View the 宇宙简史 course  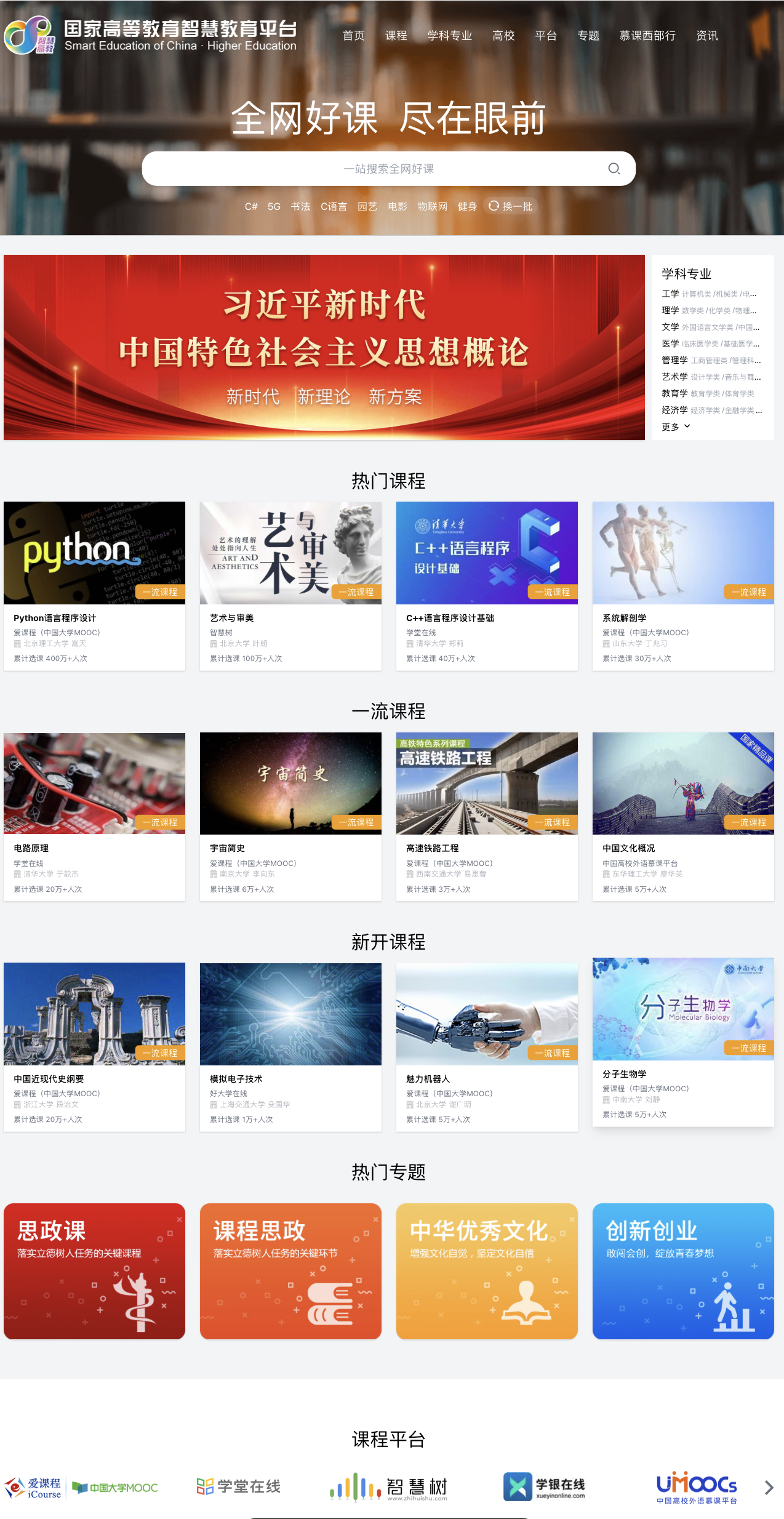click(290, 817)
